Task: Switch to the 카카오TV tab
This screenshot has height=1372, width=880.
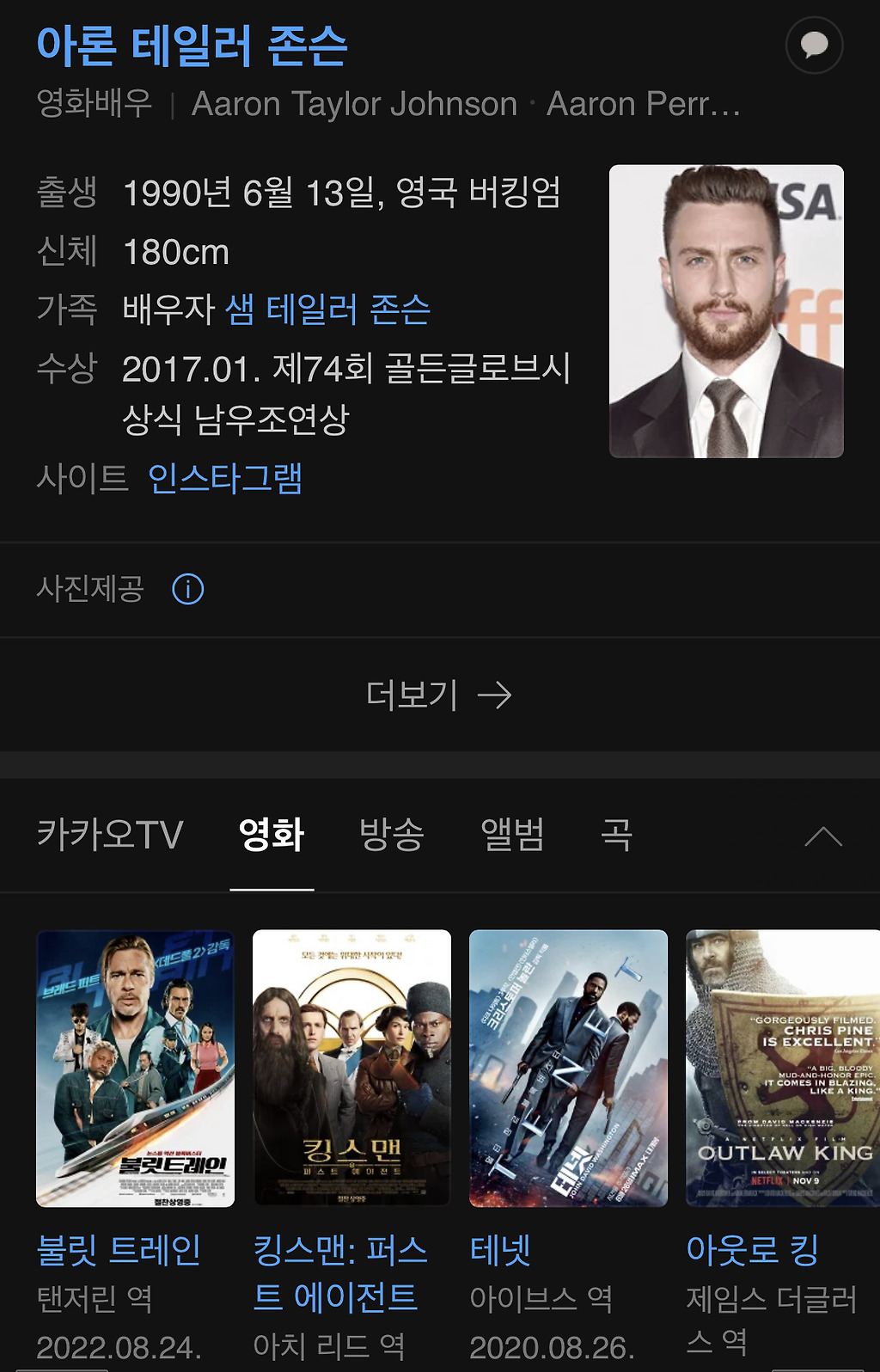Action: tap(110, 835)
